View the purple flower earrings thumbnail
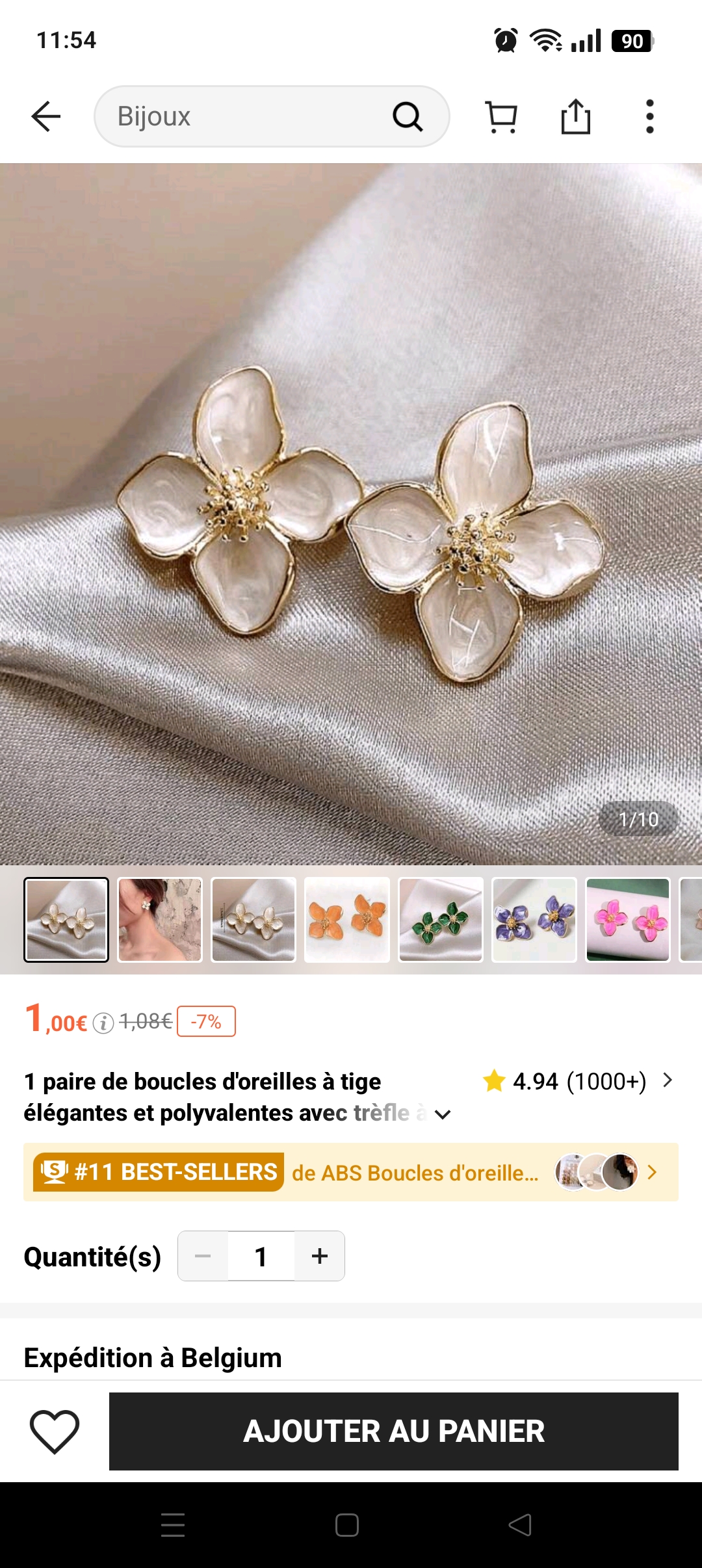Viewport: 702px width, 1568px height. click(534, 919)
